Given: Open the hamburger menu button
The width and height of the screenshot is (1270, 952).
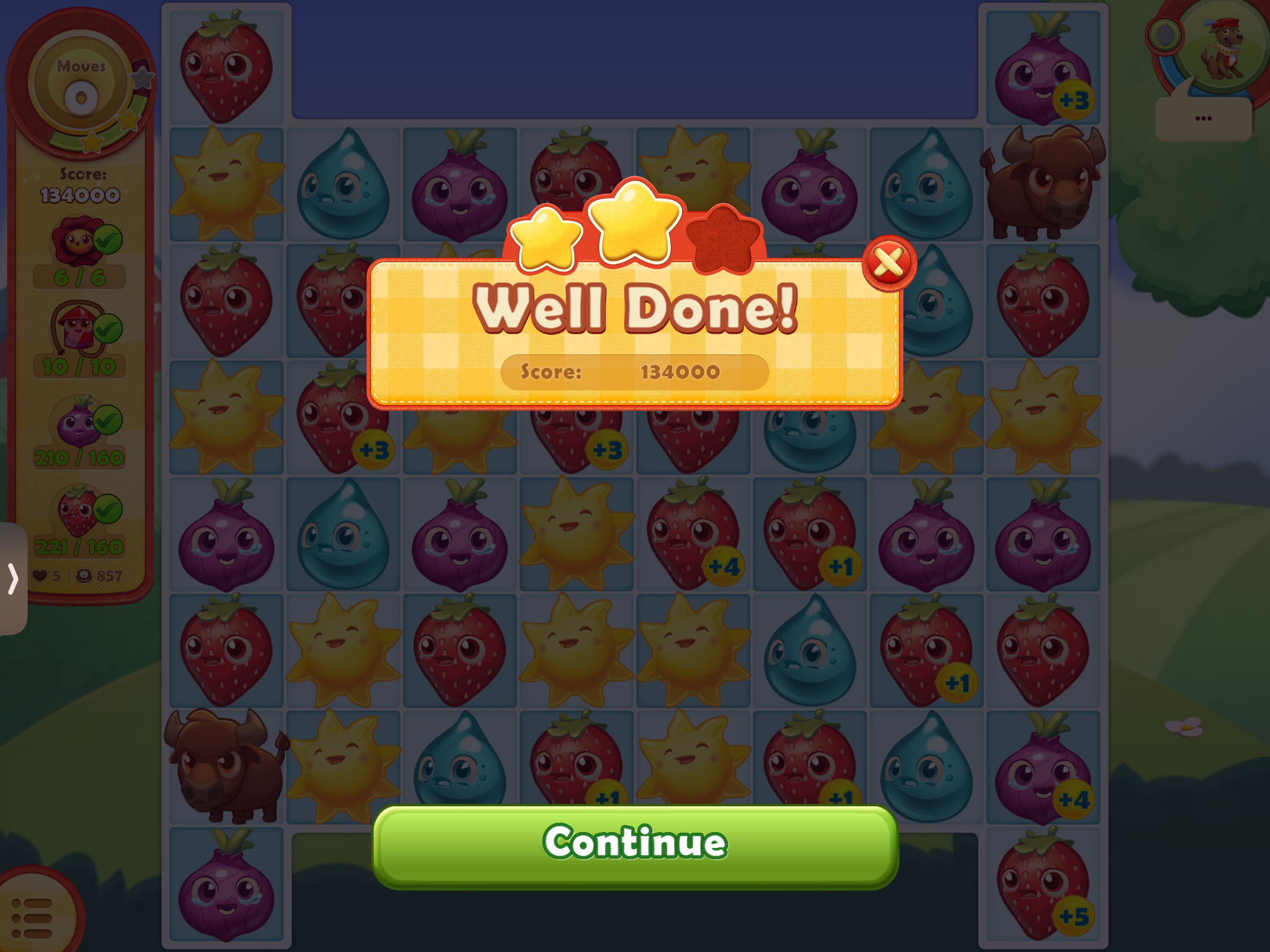Looking at the screenshot, I should click(32, 918).
